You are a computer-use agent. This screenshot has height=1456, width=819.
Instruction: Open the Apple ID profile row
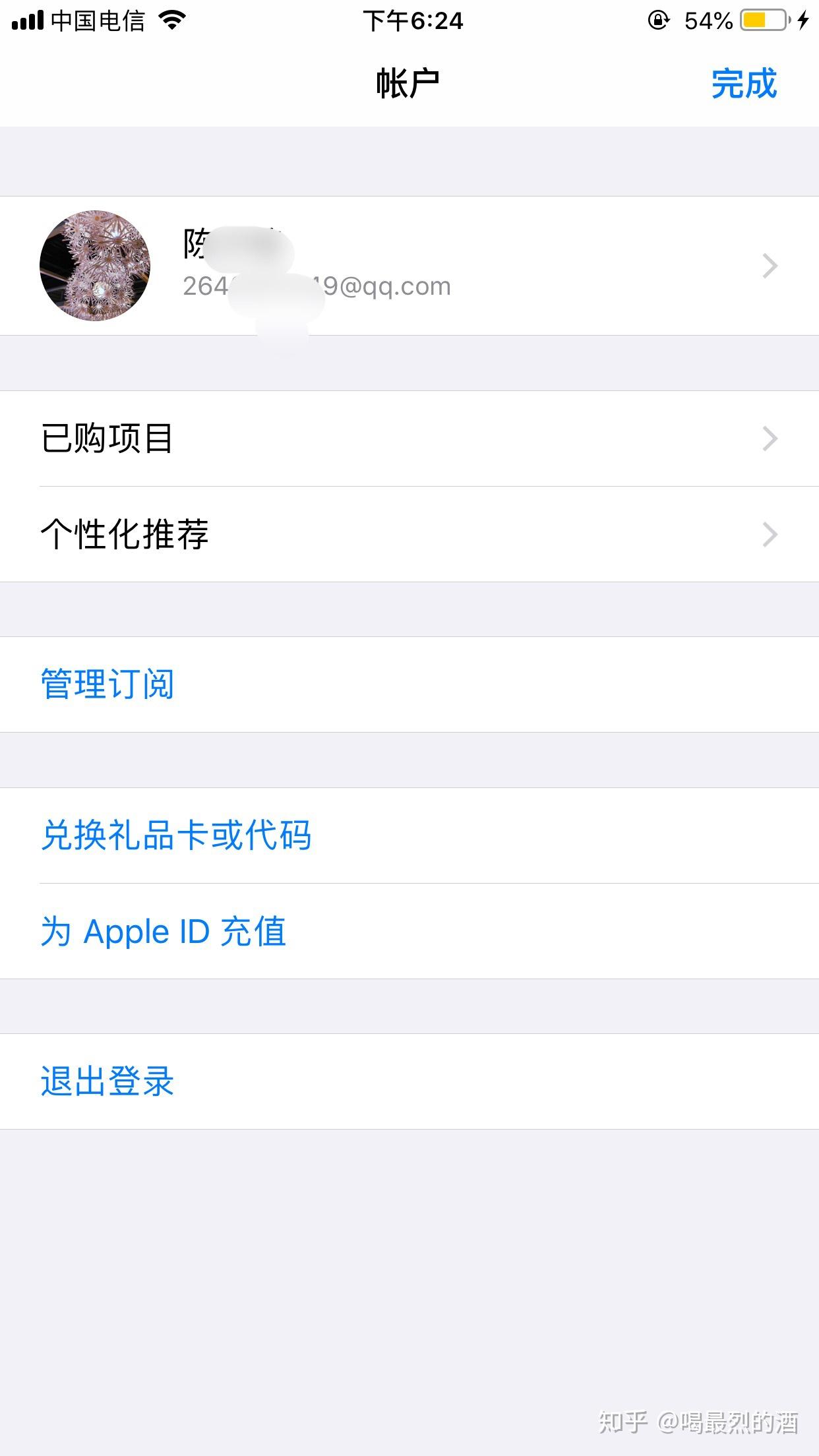click(x=409, y=266)
